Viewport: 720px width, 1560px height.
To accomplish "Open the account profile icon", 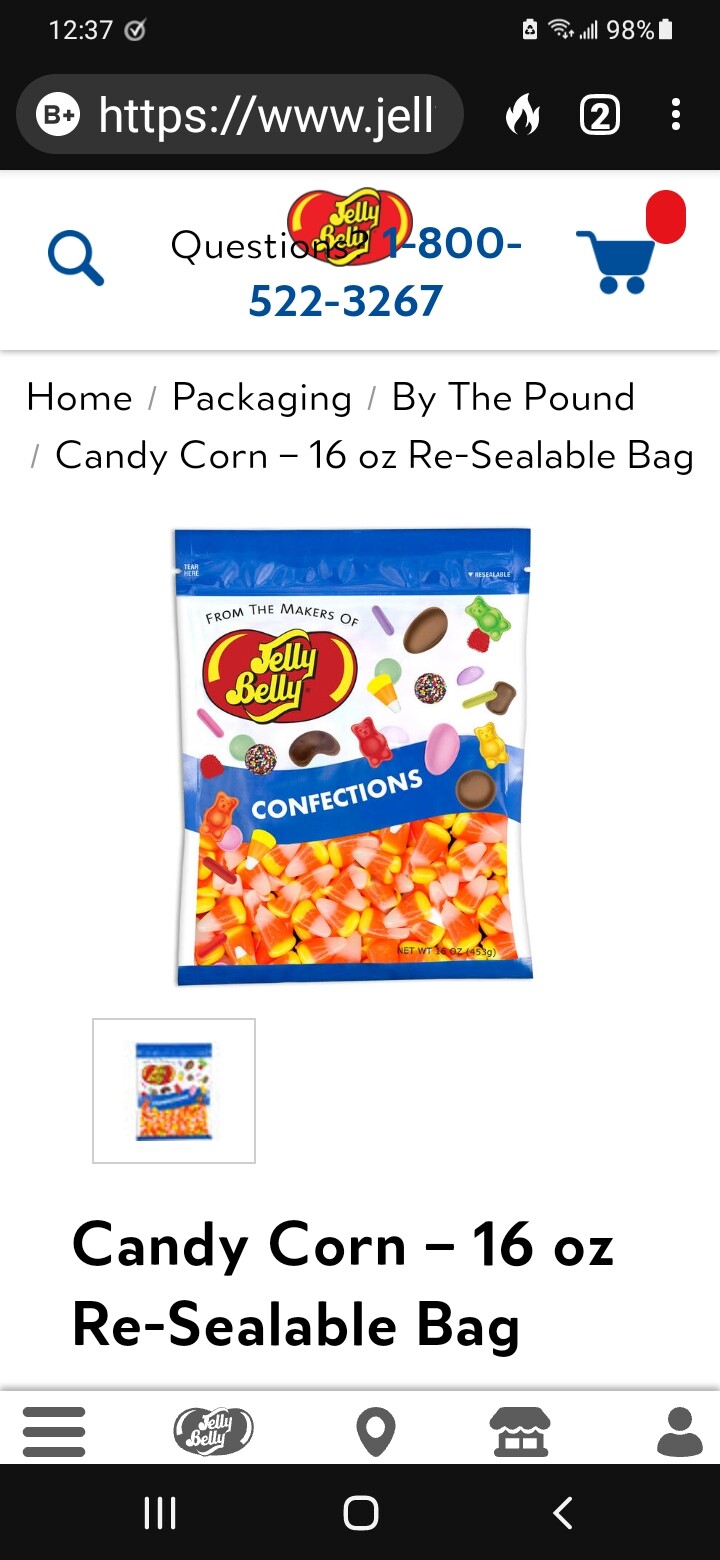I will click(680, 1432).
